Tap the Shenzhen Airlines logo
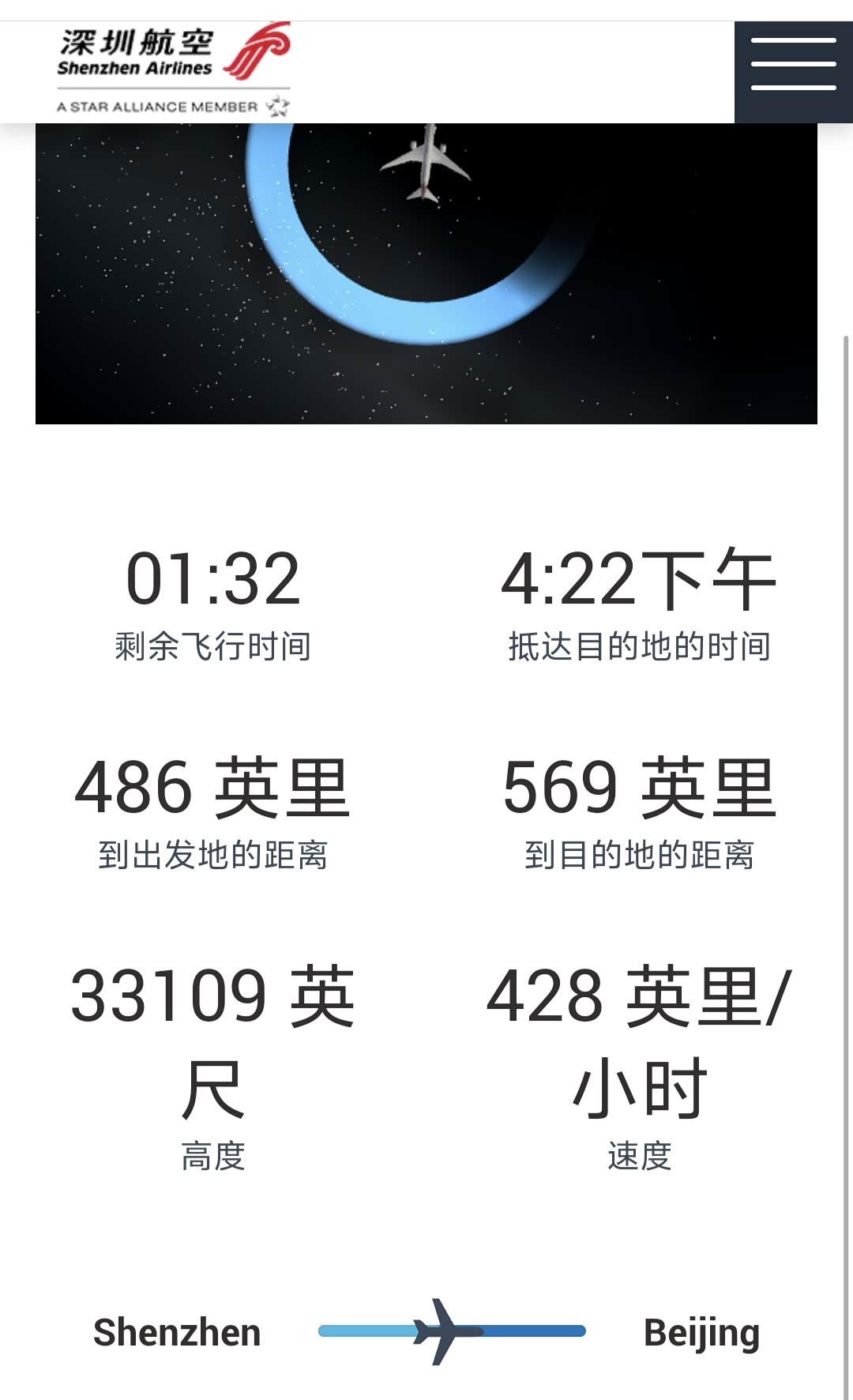This screenshot has width=853, height=1400. tap(174, 70)
